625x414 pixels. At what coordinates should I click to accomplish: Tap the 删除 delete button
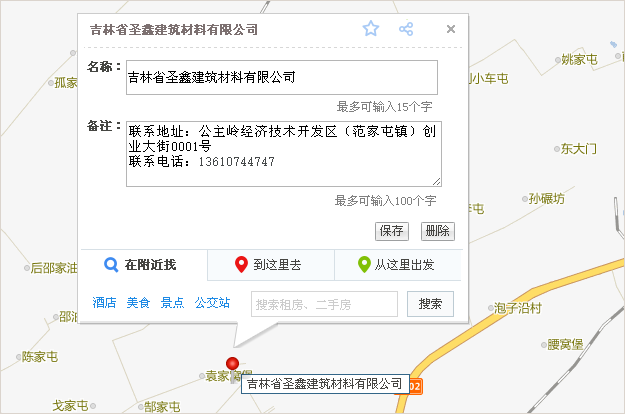point(437,231)
